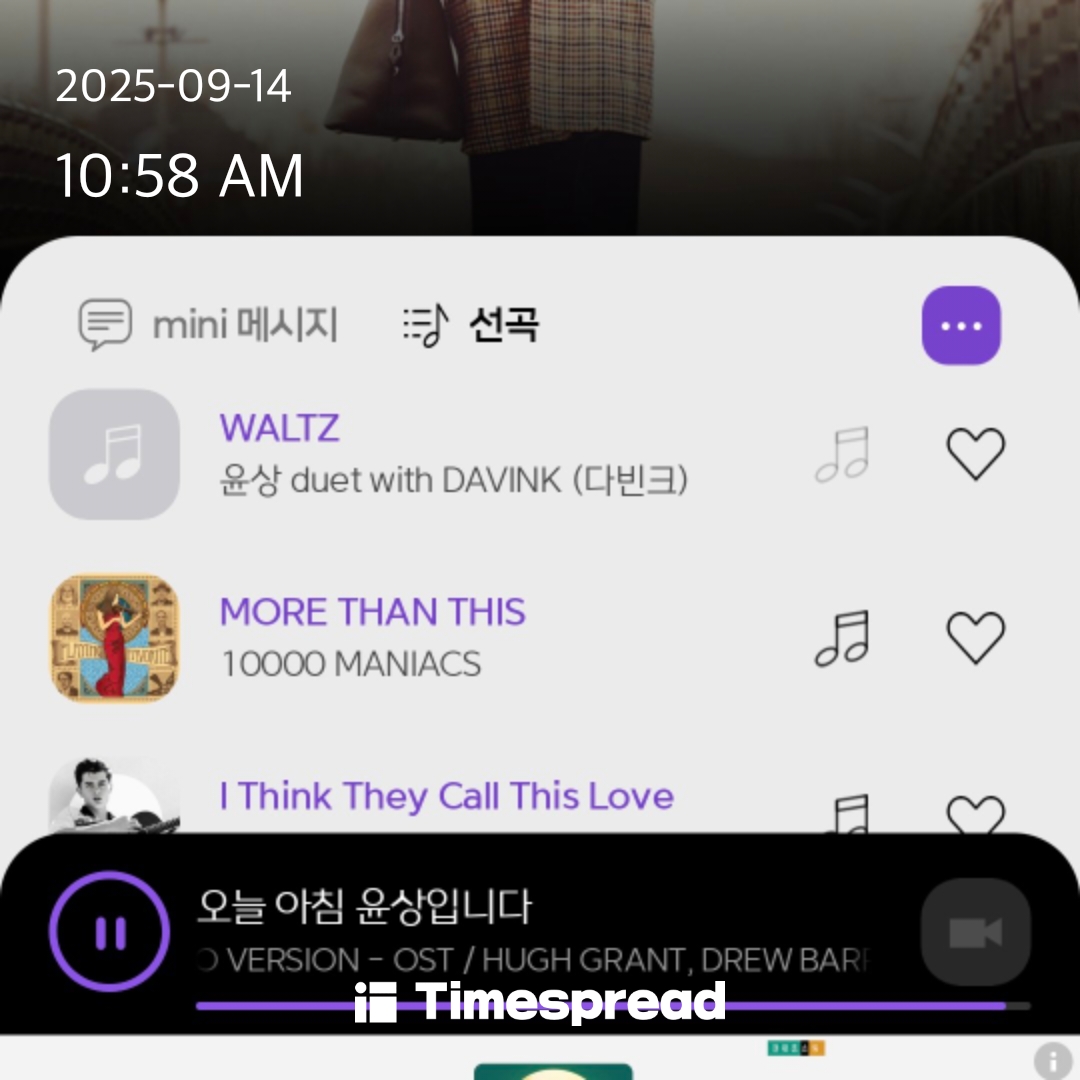The image size is (1080, 1080).
Task: Select the 선곡 tab
Action: coord(471,326)
